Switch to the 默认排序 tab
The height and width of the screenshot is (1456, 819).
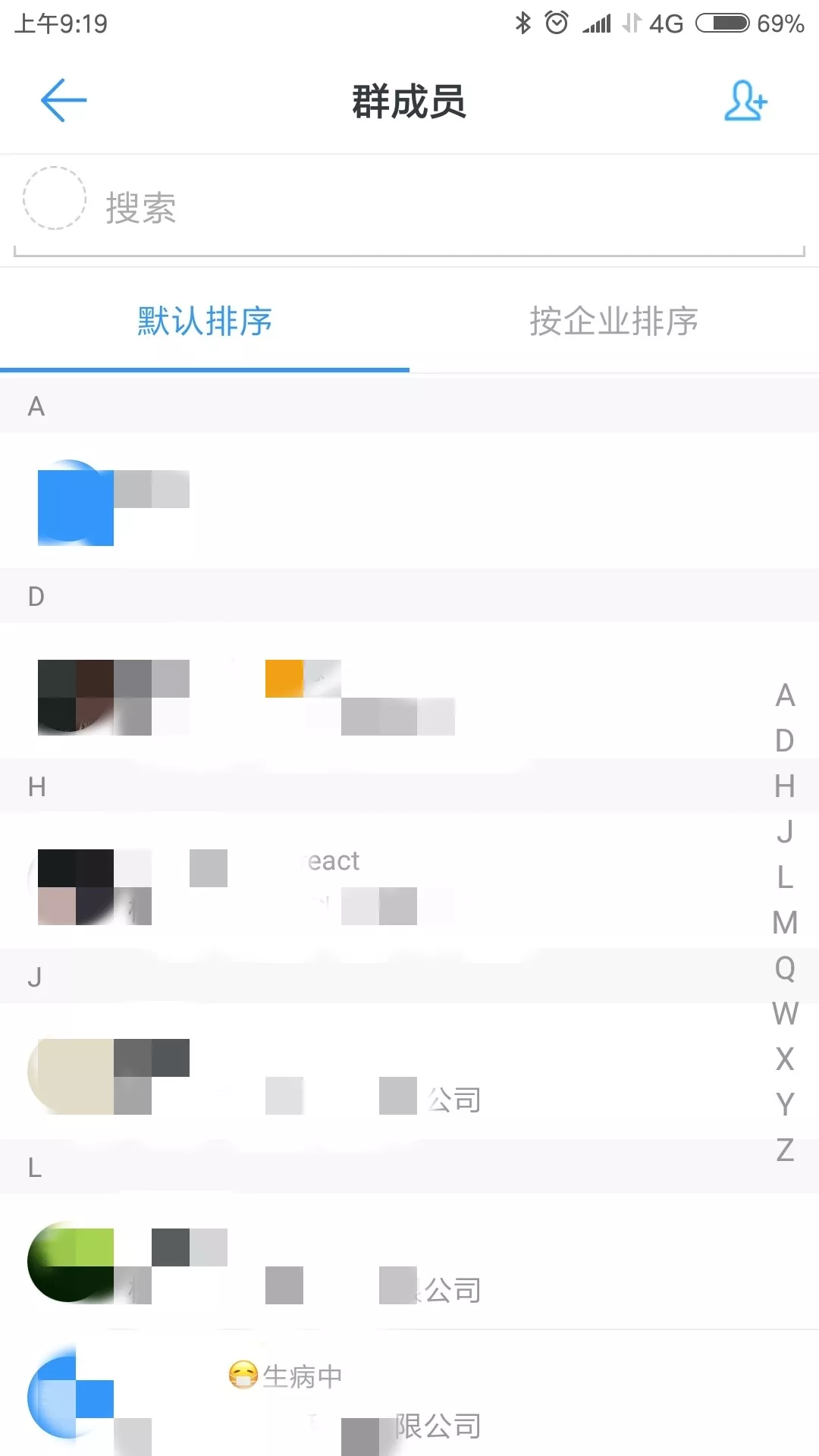click(205, 322)
